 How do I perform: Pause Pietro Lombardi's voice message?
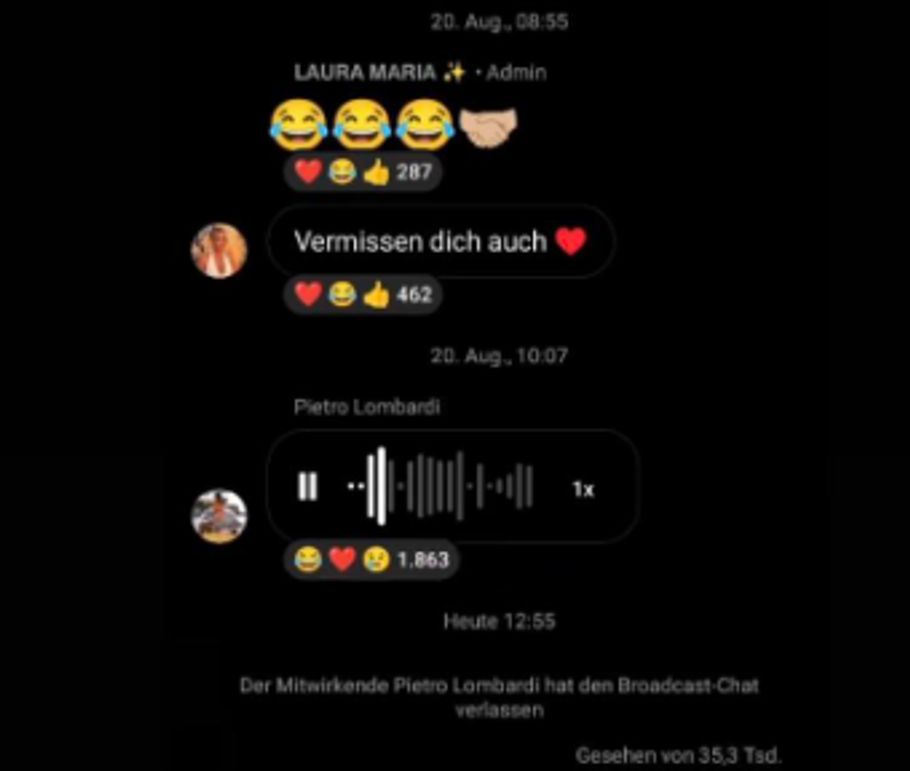coord(308,487)
